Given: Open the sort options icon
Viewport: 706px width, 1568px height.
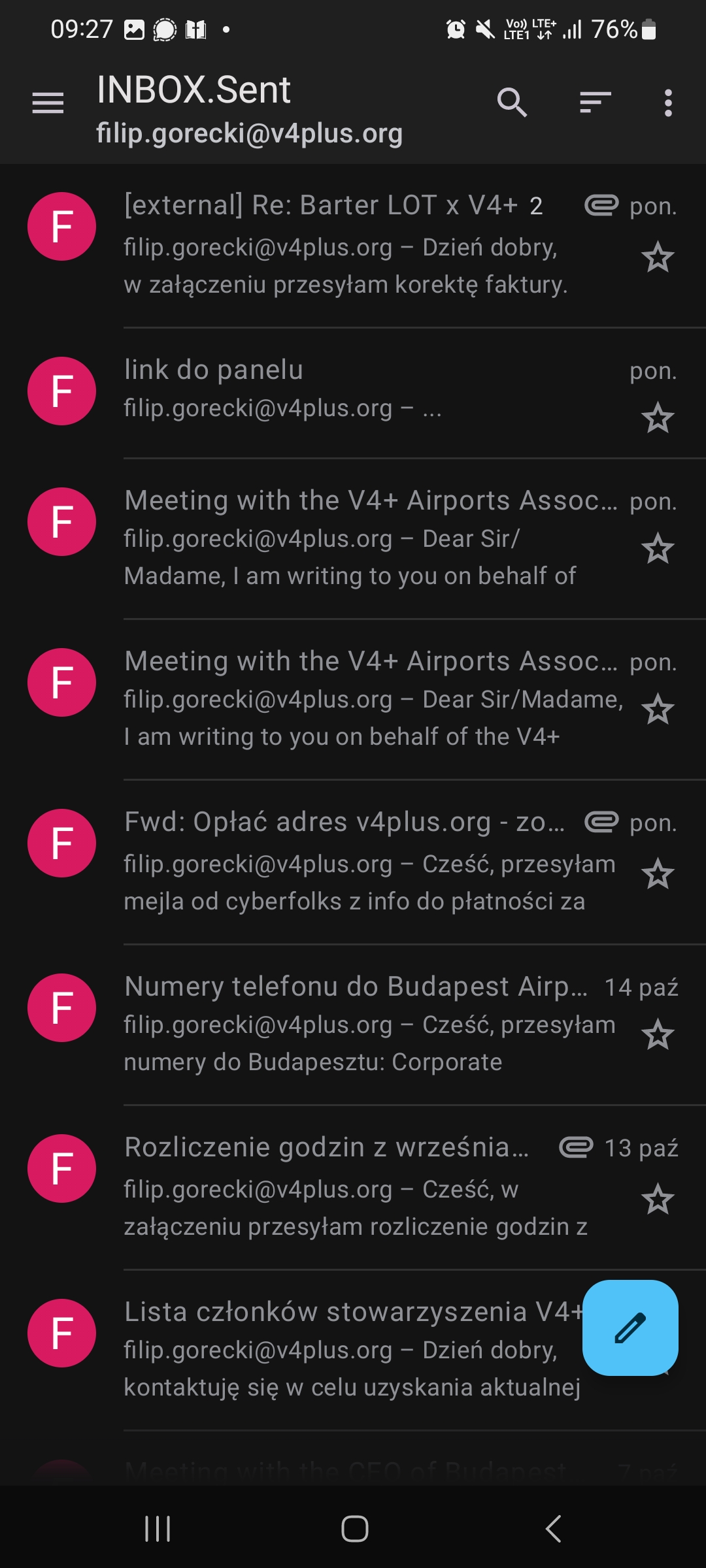Looking at the screenshot, I should tap(595, 103).
